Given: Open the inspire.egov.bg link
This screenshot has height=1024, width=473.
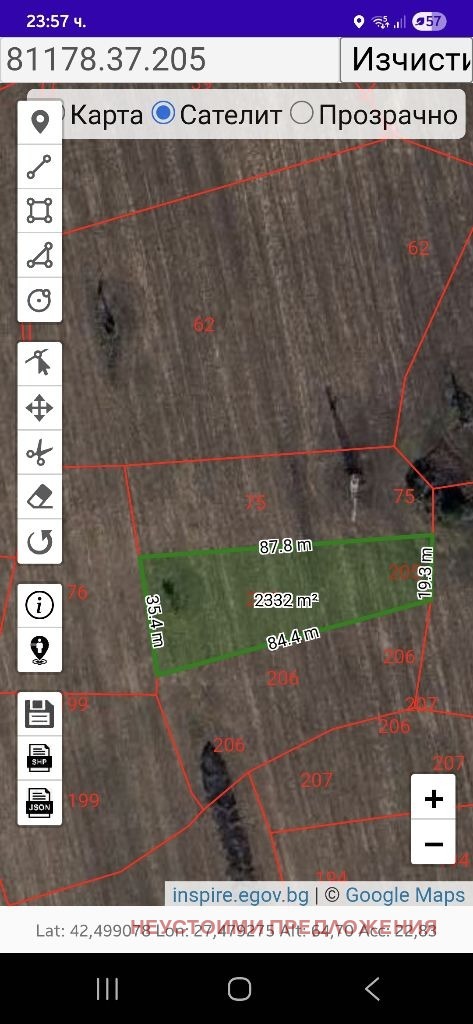Looking at the screenshot, I should coord(240,895).
